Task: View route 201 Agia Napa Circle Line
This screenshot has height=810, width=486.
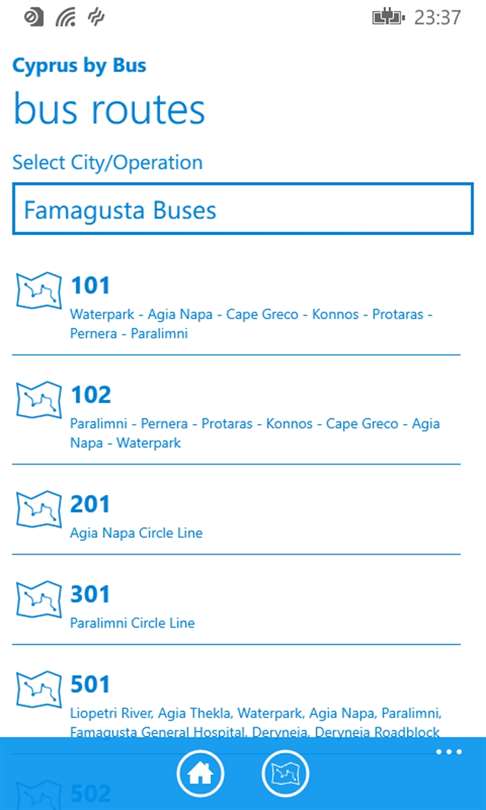Action: click(x=236, y=516)
